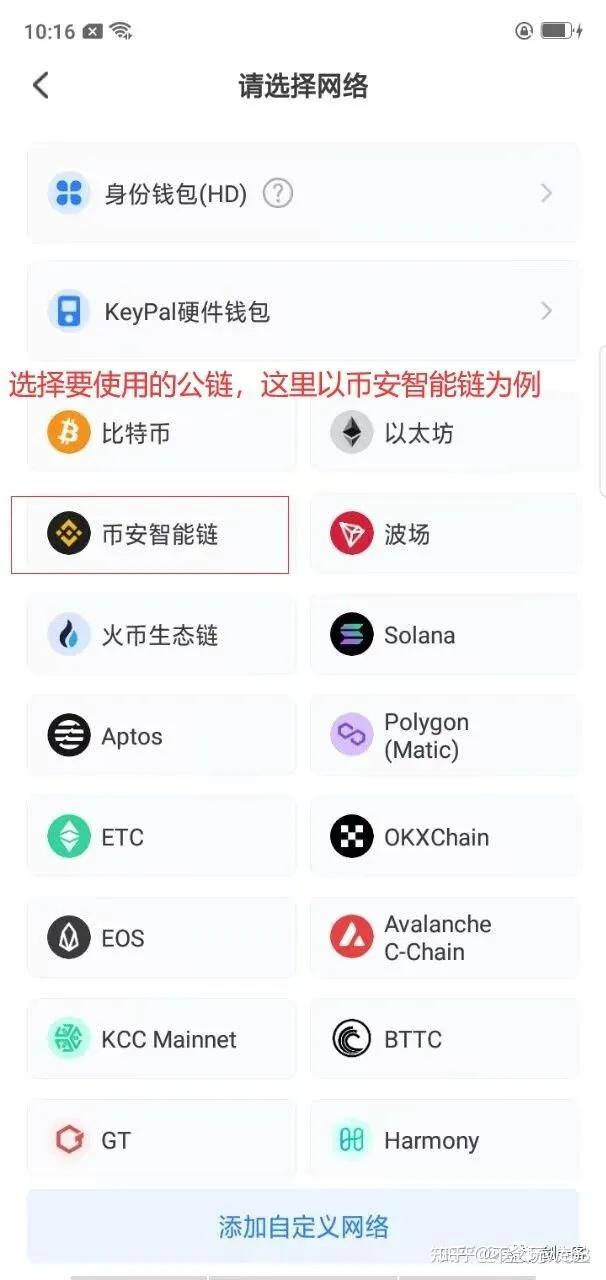Image resolution: width=606 pixels, height=1280 pixels.
Task: Choose the ETC network
Action: tap(161, 837)
